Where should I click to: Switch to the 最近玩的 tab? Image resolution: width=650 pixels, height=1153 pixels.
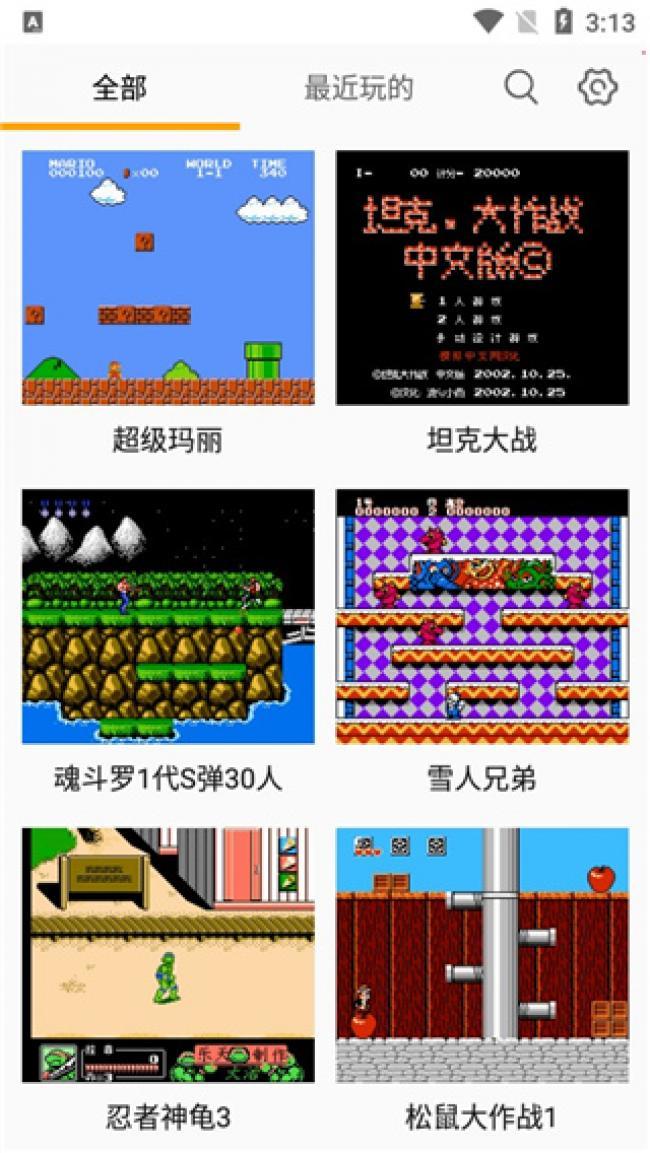coord(358,88)
